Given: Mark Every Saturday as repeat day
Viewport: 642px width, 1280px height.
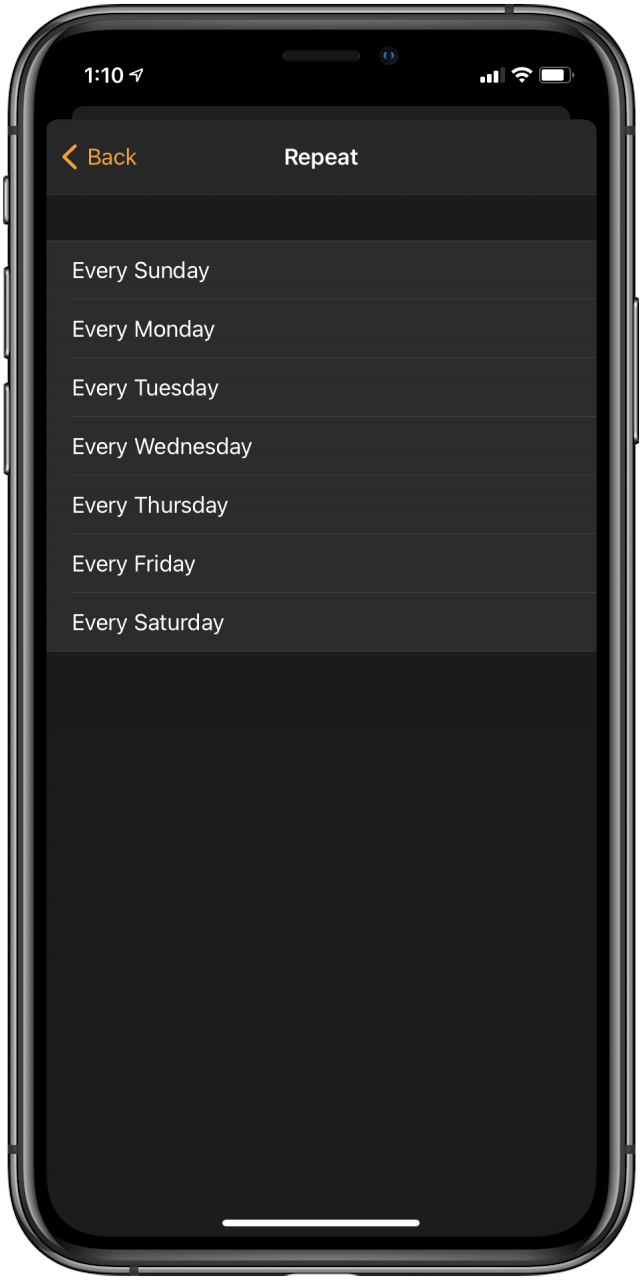Looking at the screenshot, I should [320, 623].
